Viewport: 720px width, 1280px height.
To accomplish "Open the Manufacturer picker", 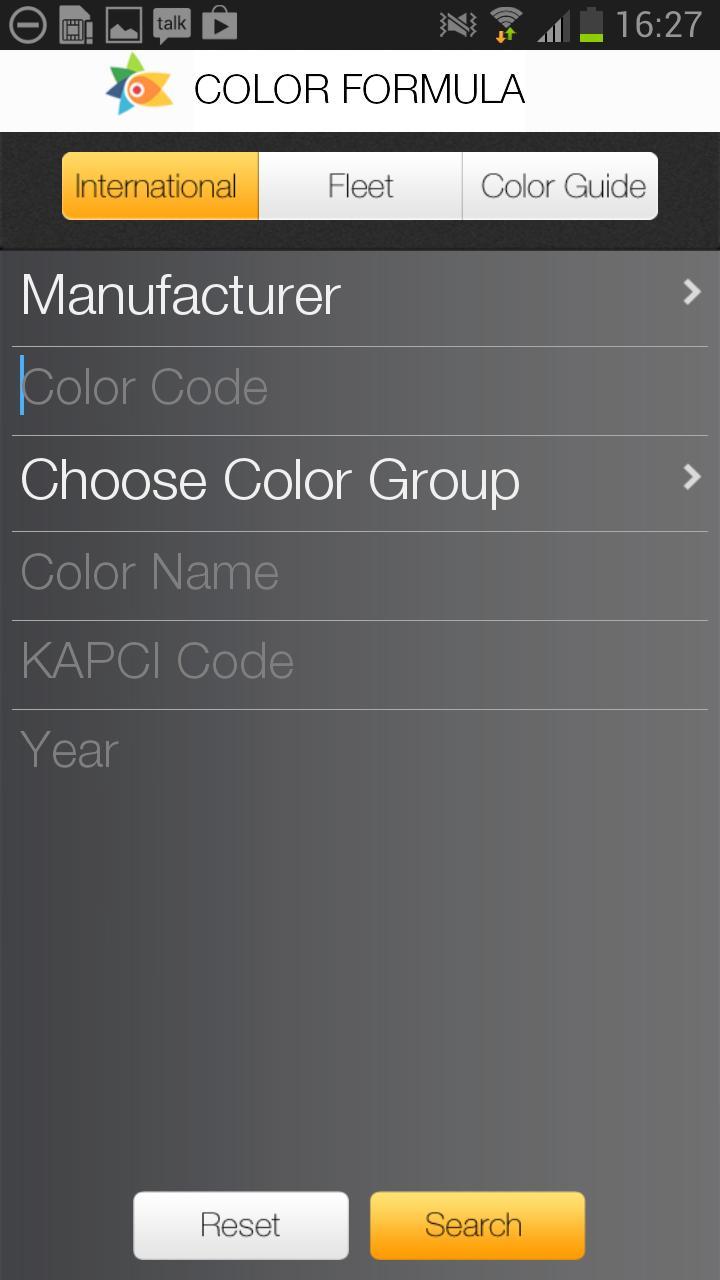I will coord(360,296).
